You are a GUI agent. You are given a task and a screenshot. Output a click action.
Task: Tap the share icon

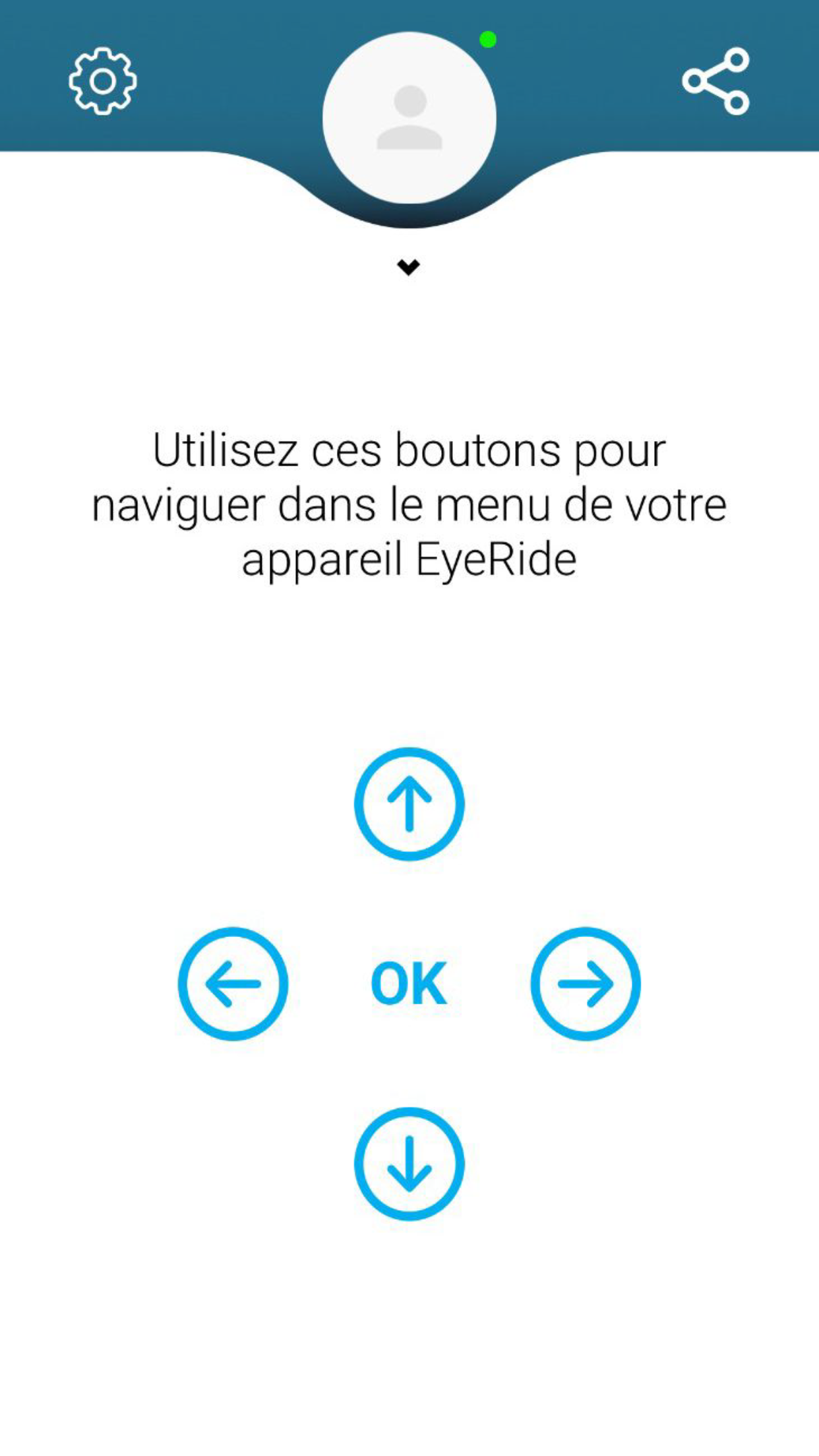click(x=716, y=81)
